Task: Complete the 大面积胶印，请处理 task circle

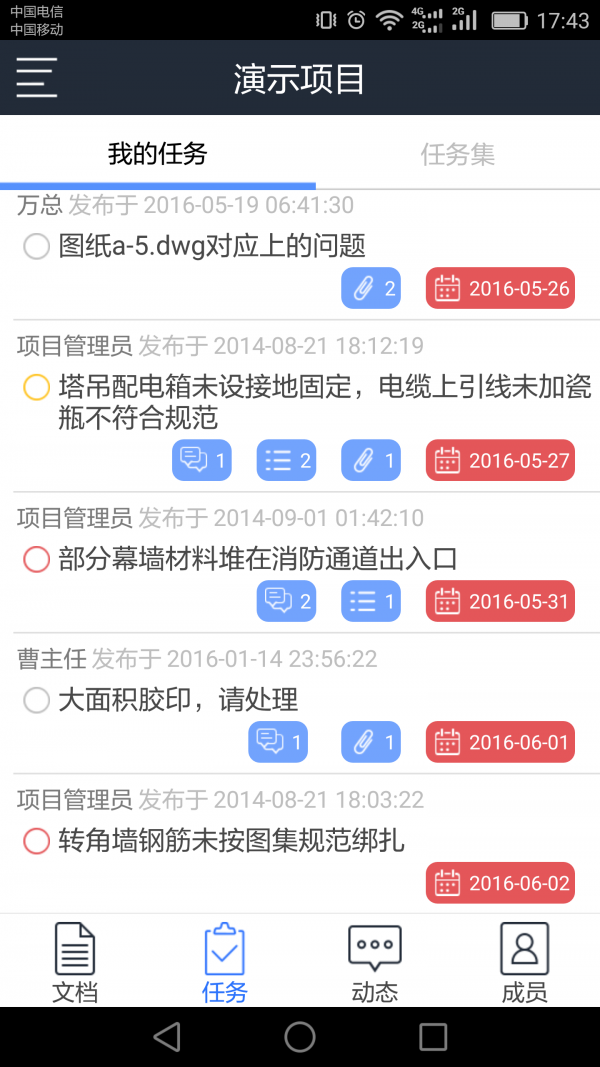Action: [x=36, y=701]
